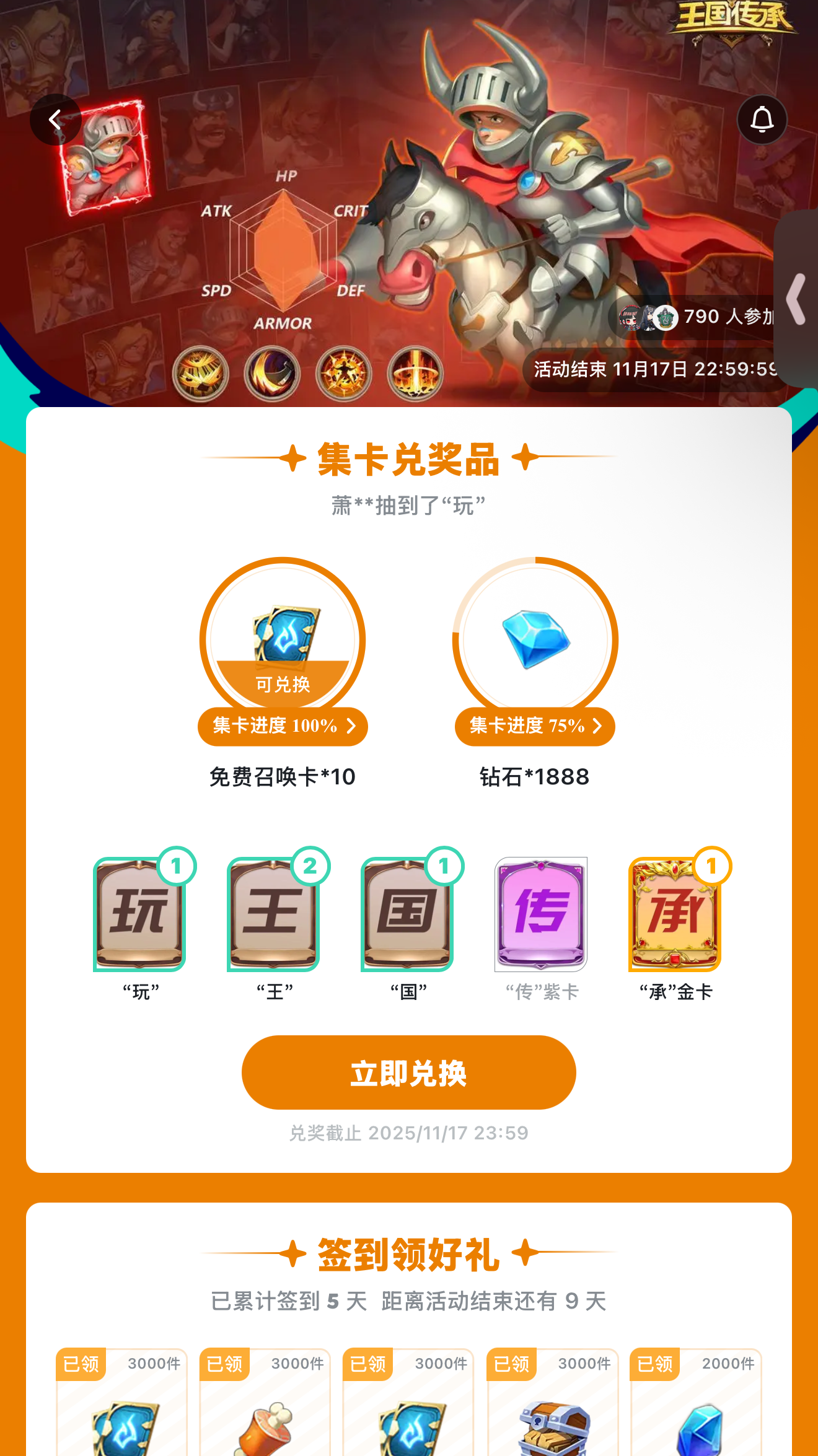The height and width of the screenshot is (1456, 818).
Task: Select the burst warrior skill icon
Action: [x=345, y=372]
